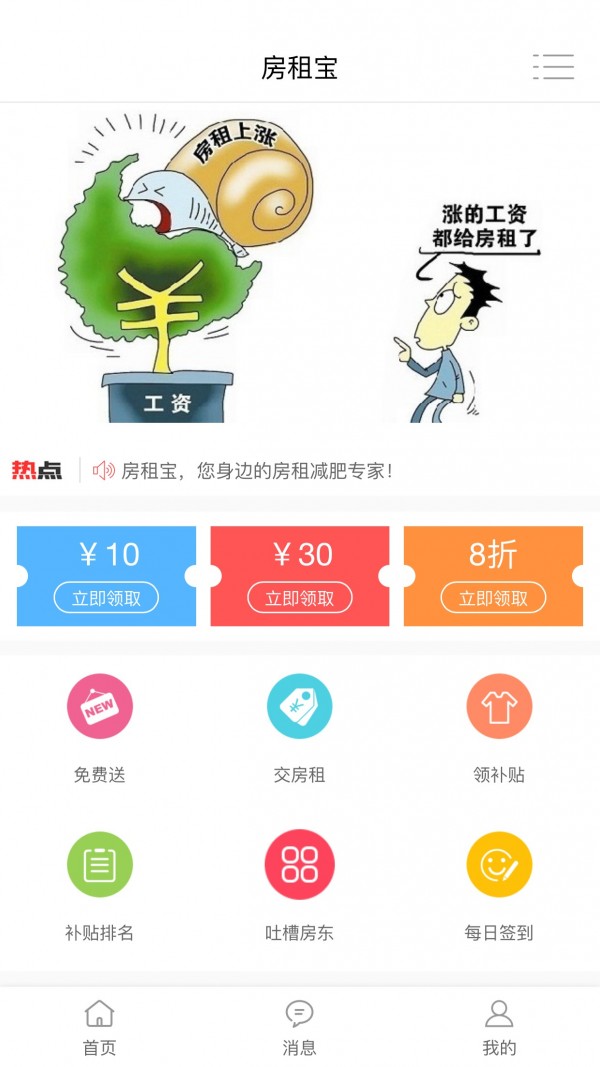
Task: Open the rent increase cartoon banner
Action: pyautogui.click(x=300, y=268)
